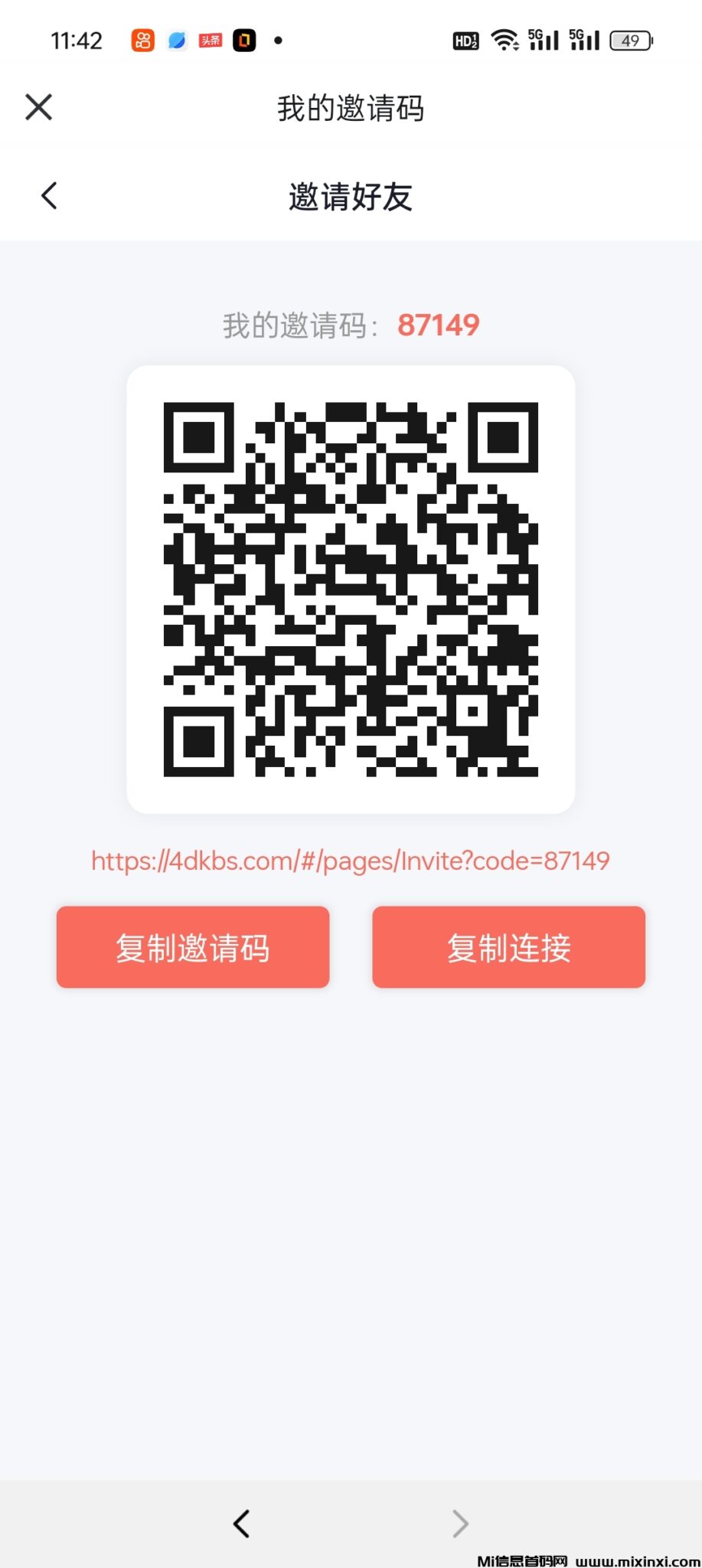The width and height of the screenshot is (702, 1568).
Task: Open the invite link https://4dkbs.com
Action: pos(350,861)
